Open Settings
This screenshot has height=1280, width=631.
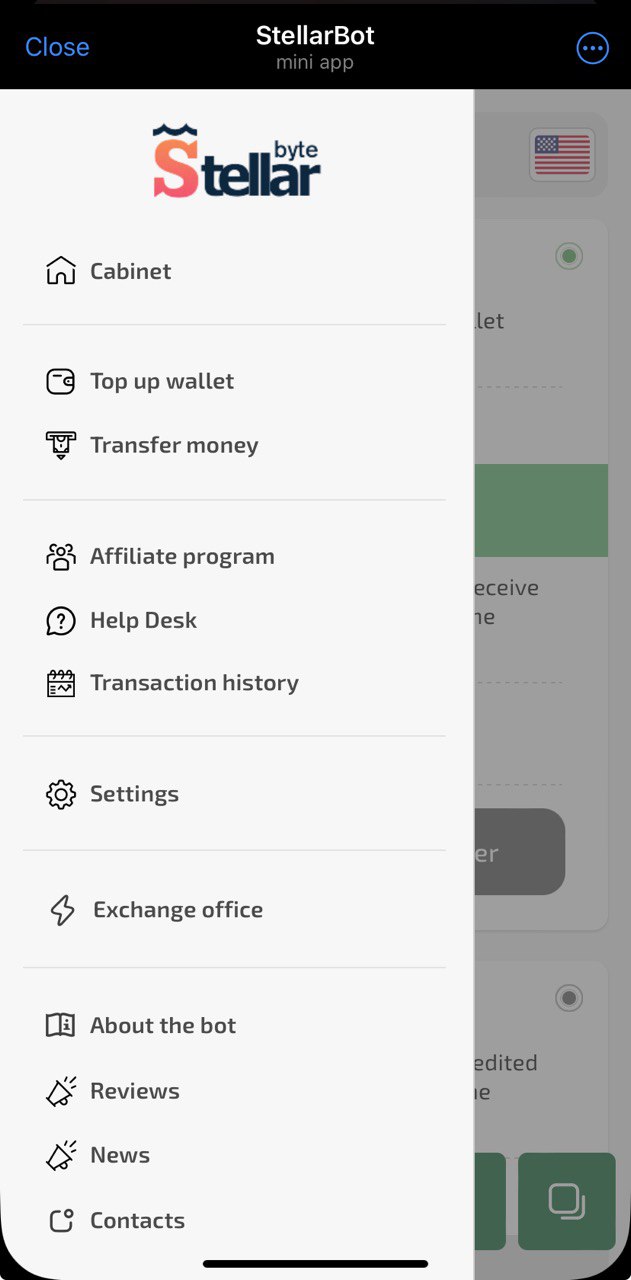pyautogui.click(x=134, y=794)
